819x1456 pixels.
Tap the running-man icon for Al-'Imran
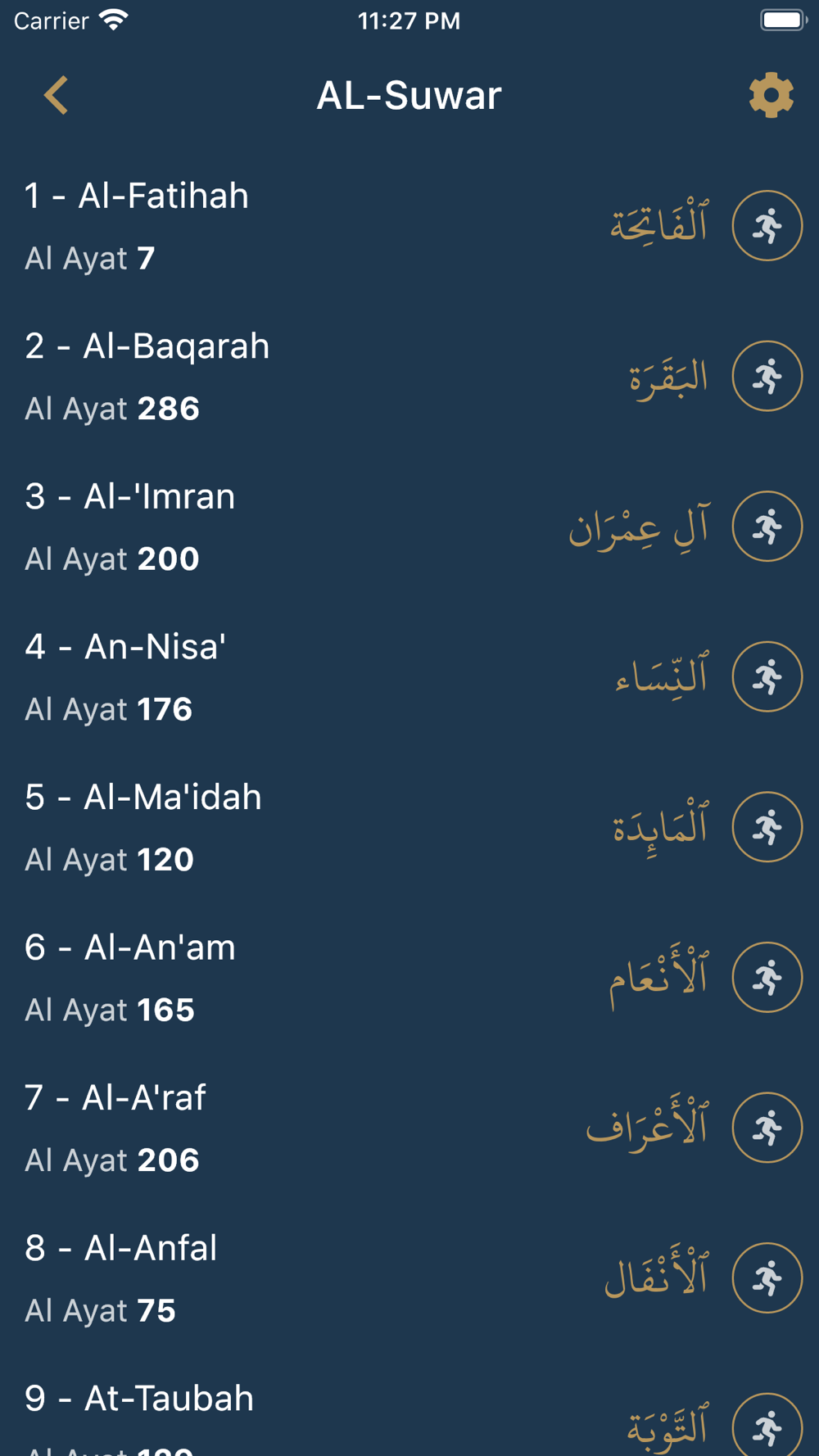pyautogui.click(x=767, y=527)
